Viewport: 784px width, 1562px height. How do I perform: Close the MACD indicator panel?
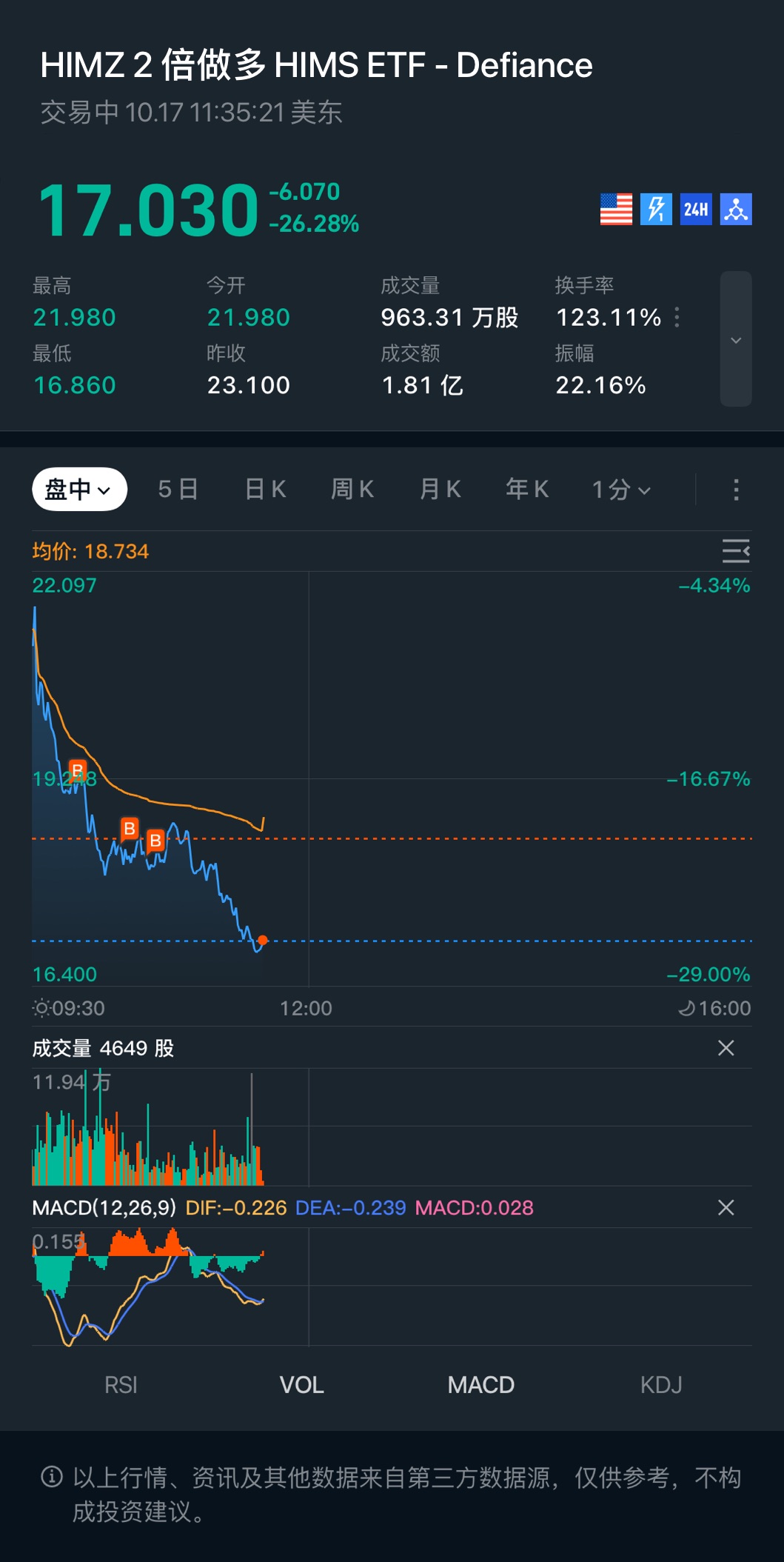726,1208
